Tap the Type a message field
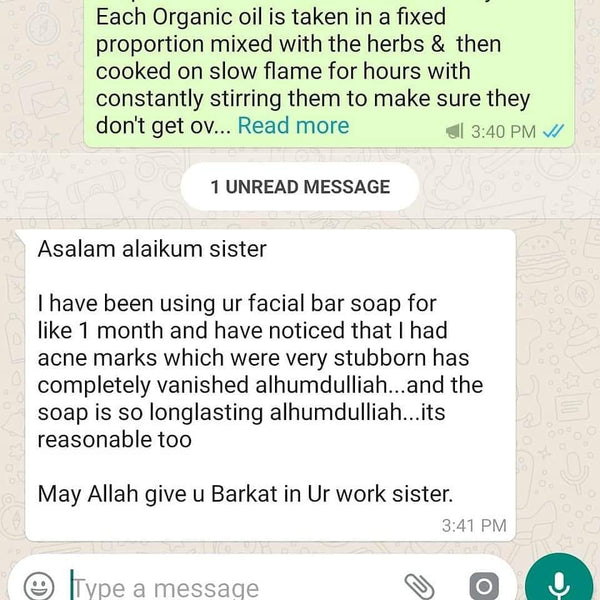Screen dimensions: 600x600 (200, 587)
